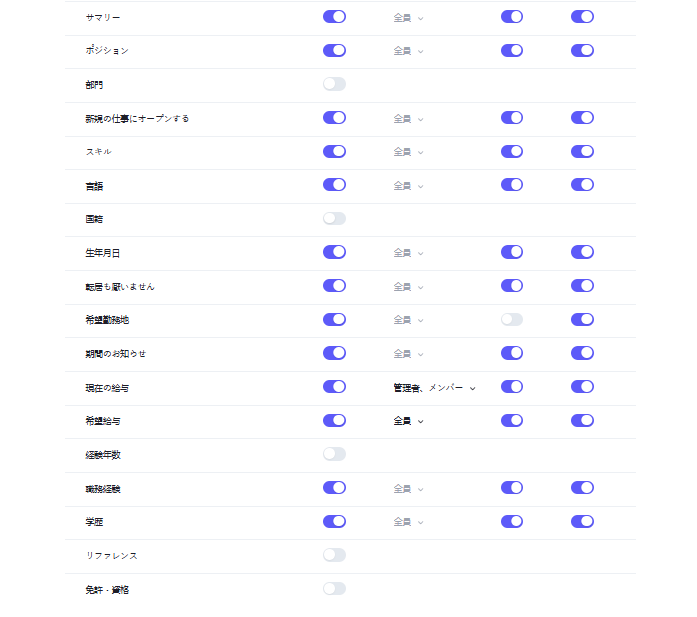Turn on the disabled switch in 希望勤務地 row

[511, 319]
